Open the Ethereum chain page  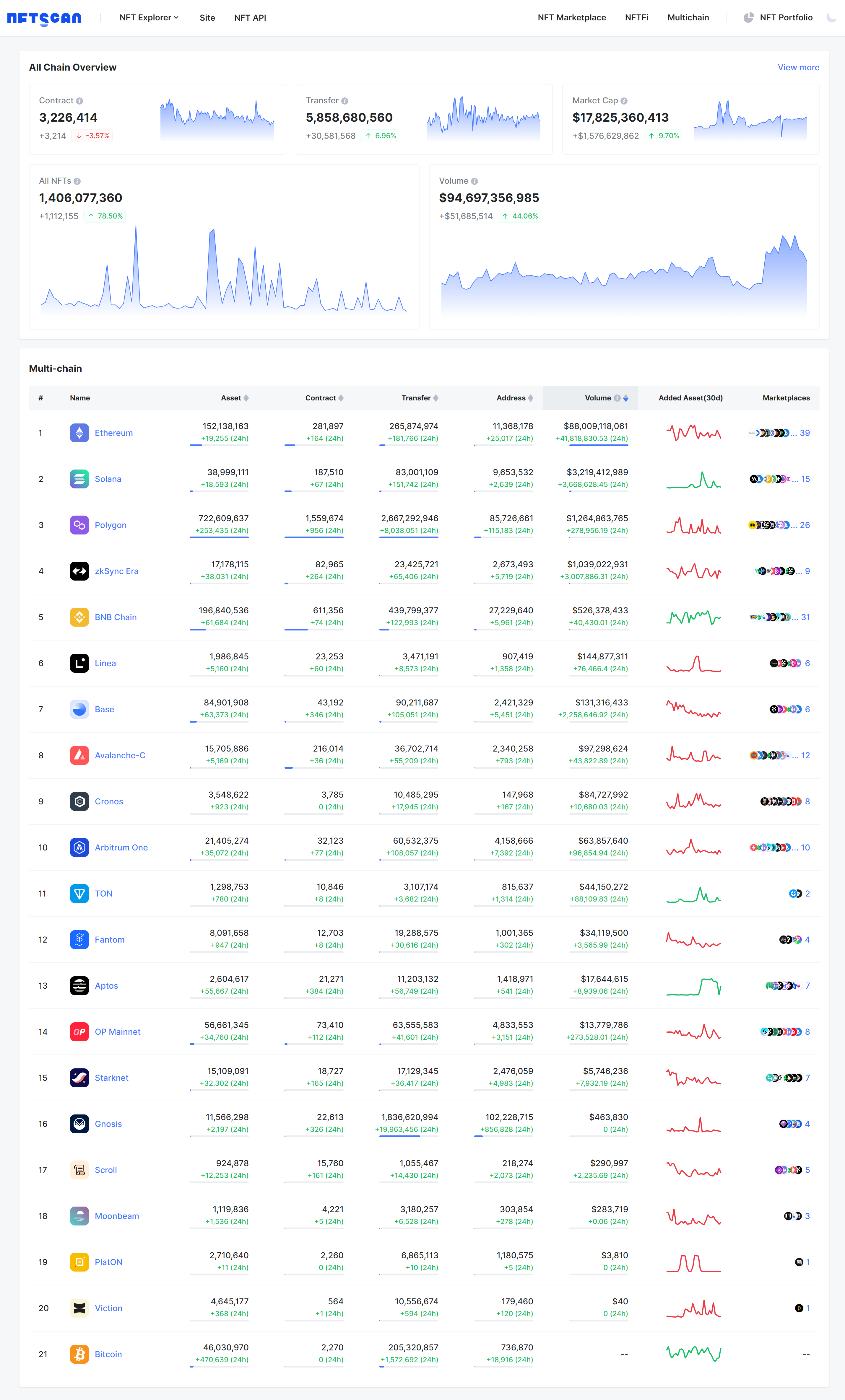tap(114, 433)
